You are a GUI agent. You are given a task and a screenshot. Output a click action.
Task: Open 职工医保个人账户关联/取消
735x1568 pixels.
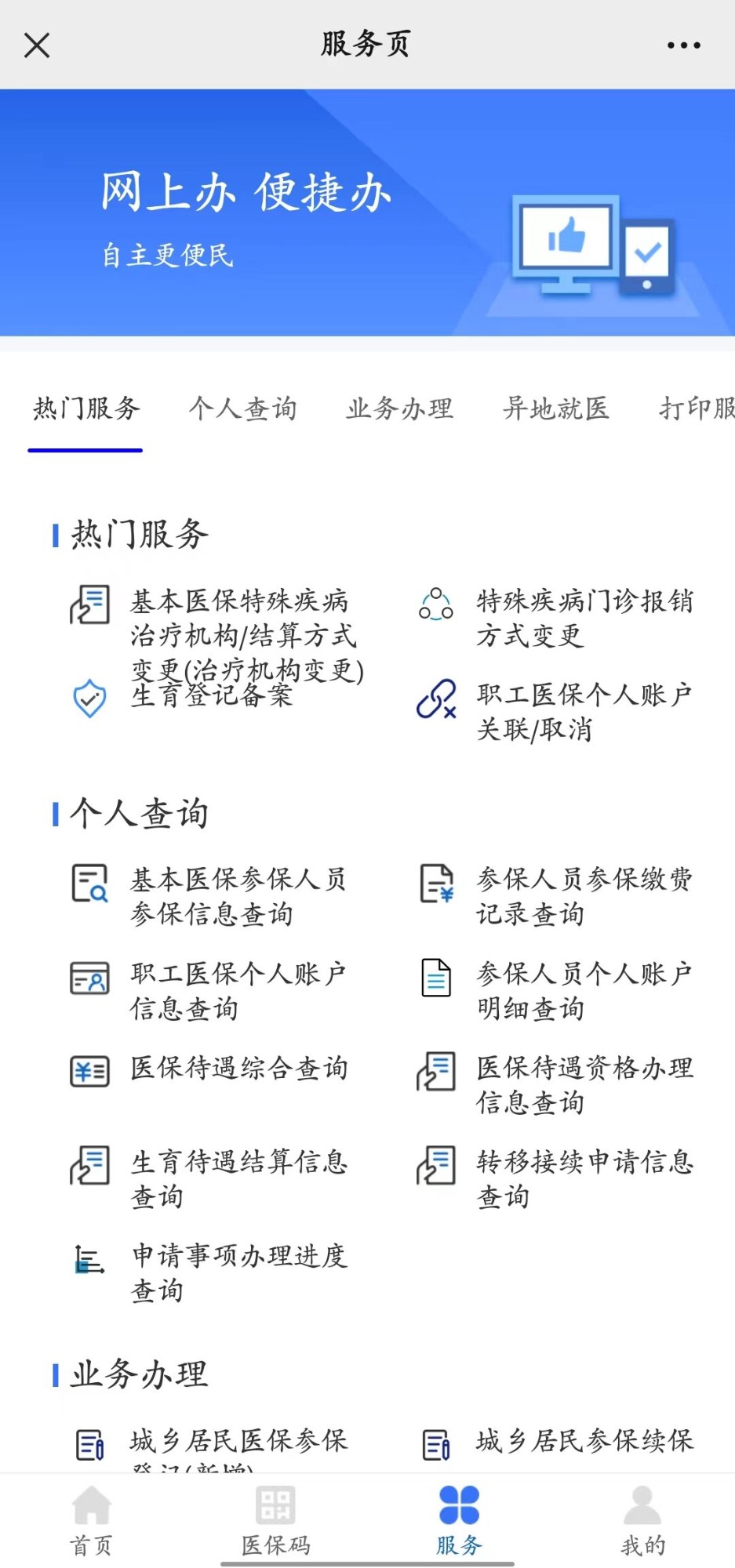555,712
